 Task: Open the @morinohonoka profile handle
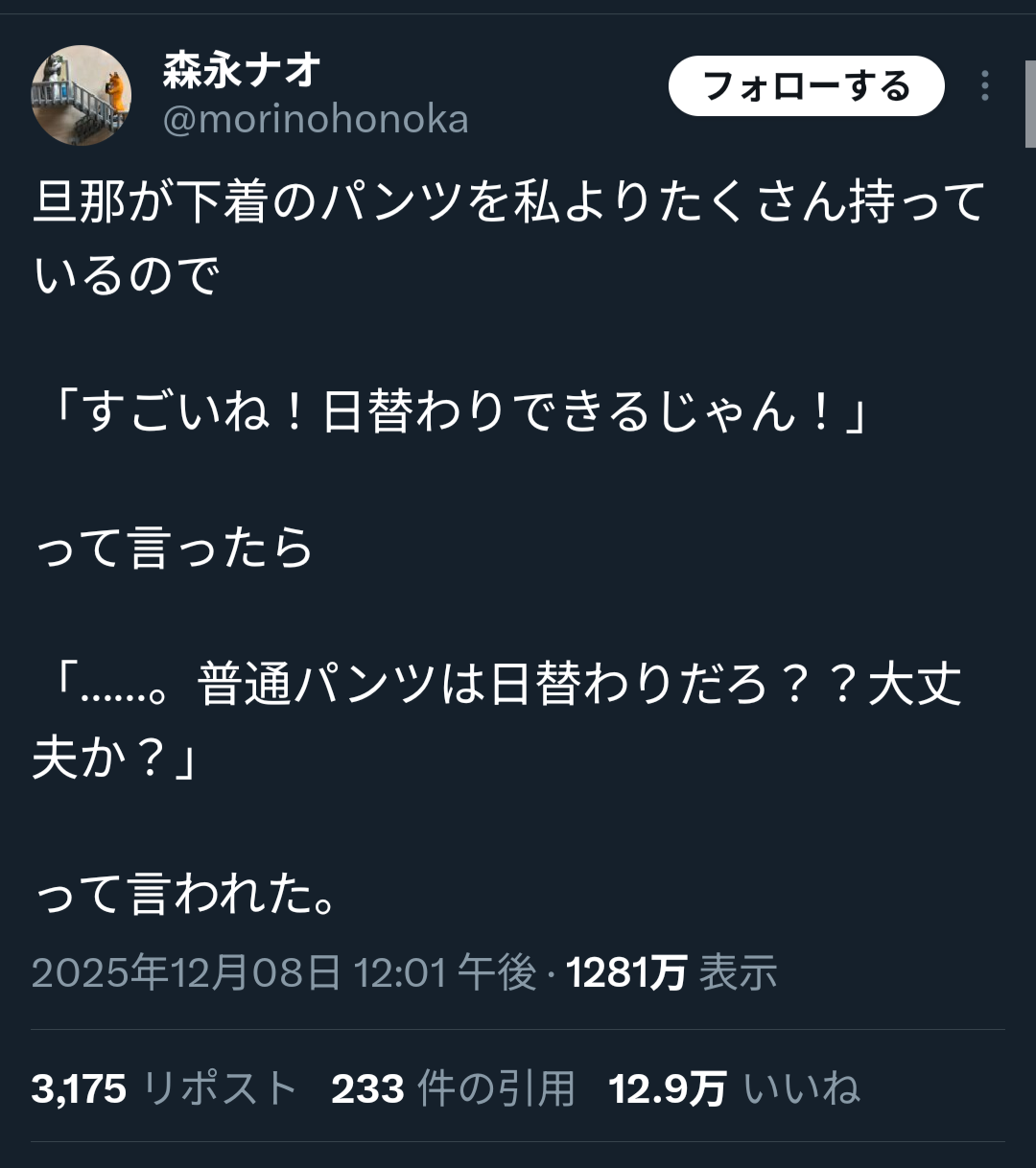(316, 121)
